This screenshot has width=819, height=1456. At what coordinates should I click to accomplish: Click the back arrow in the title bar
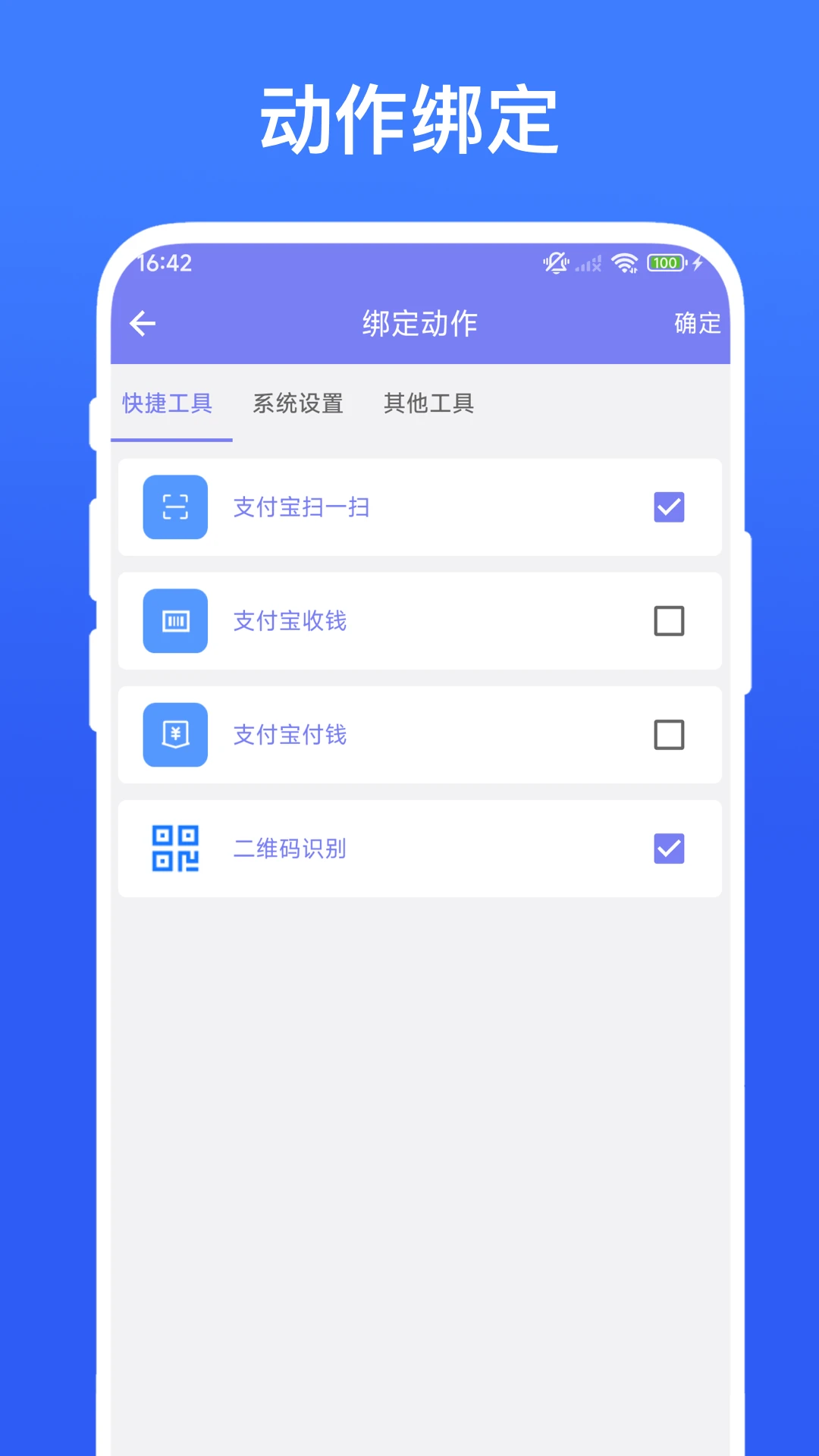[143, 323]
